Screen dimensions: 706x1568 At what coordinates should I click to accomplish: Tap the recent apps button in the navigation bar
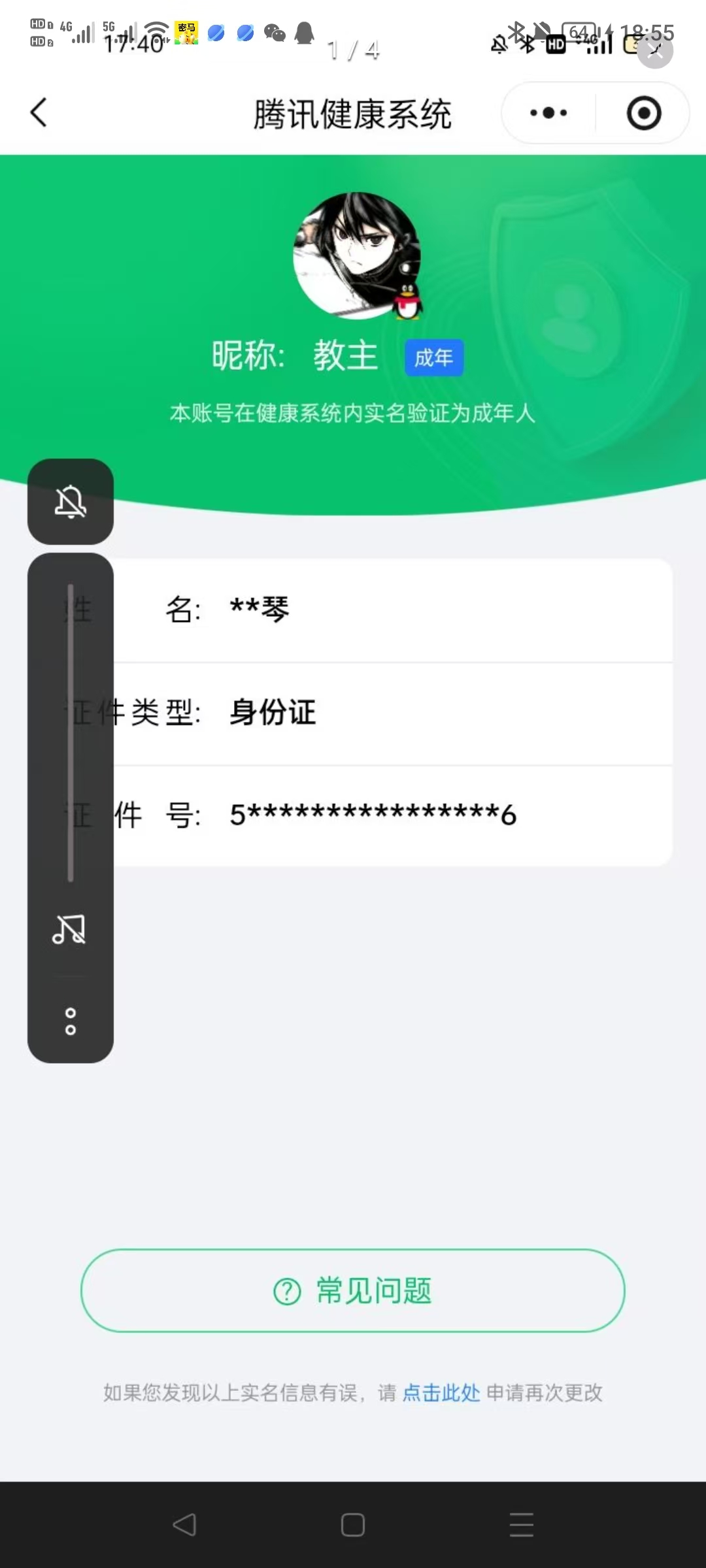click(521, 1525)
